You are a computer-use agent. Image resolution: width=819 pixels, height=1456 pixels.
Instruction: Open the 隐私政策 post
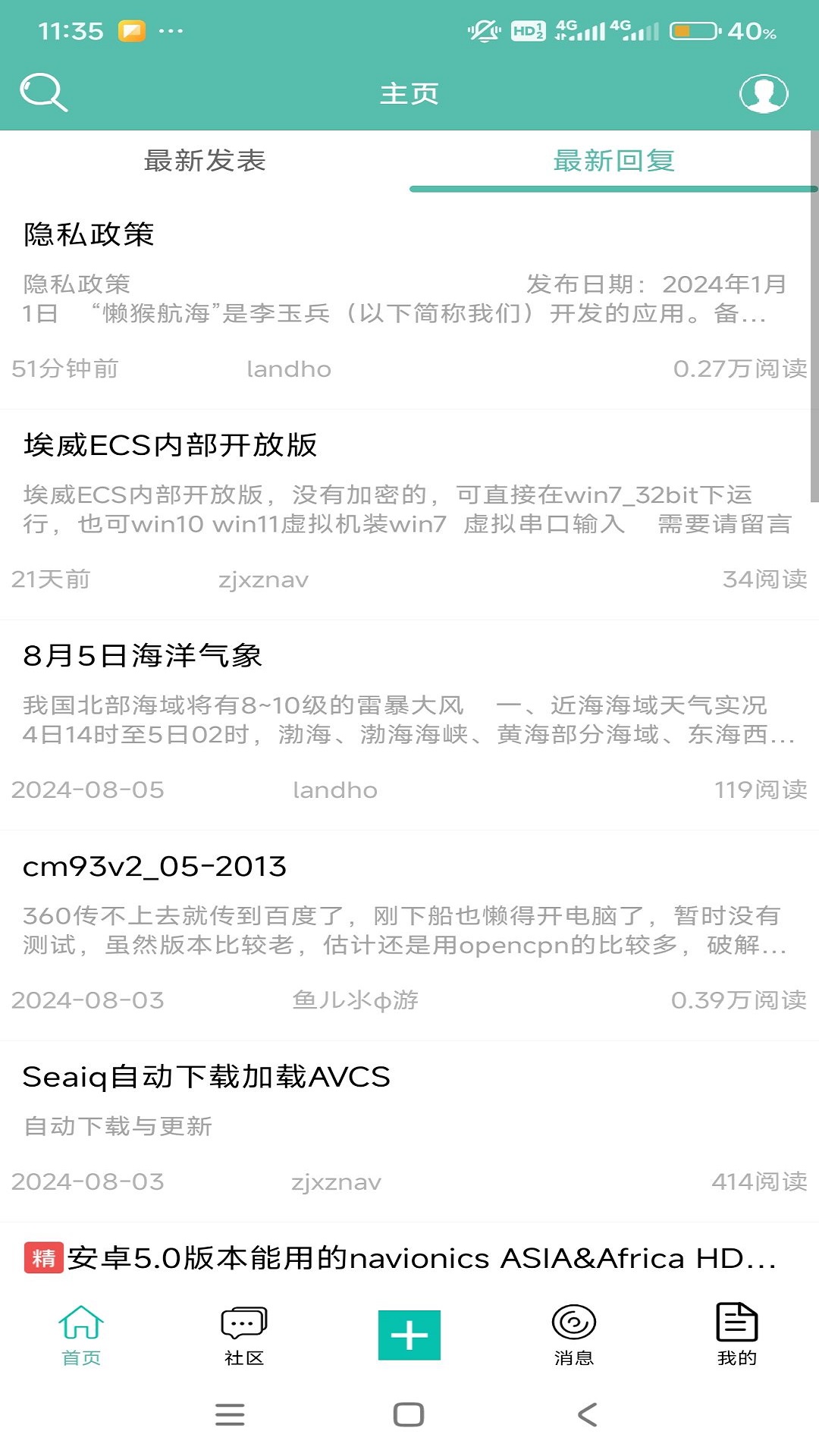coord(89,234)
